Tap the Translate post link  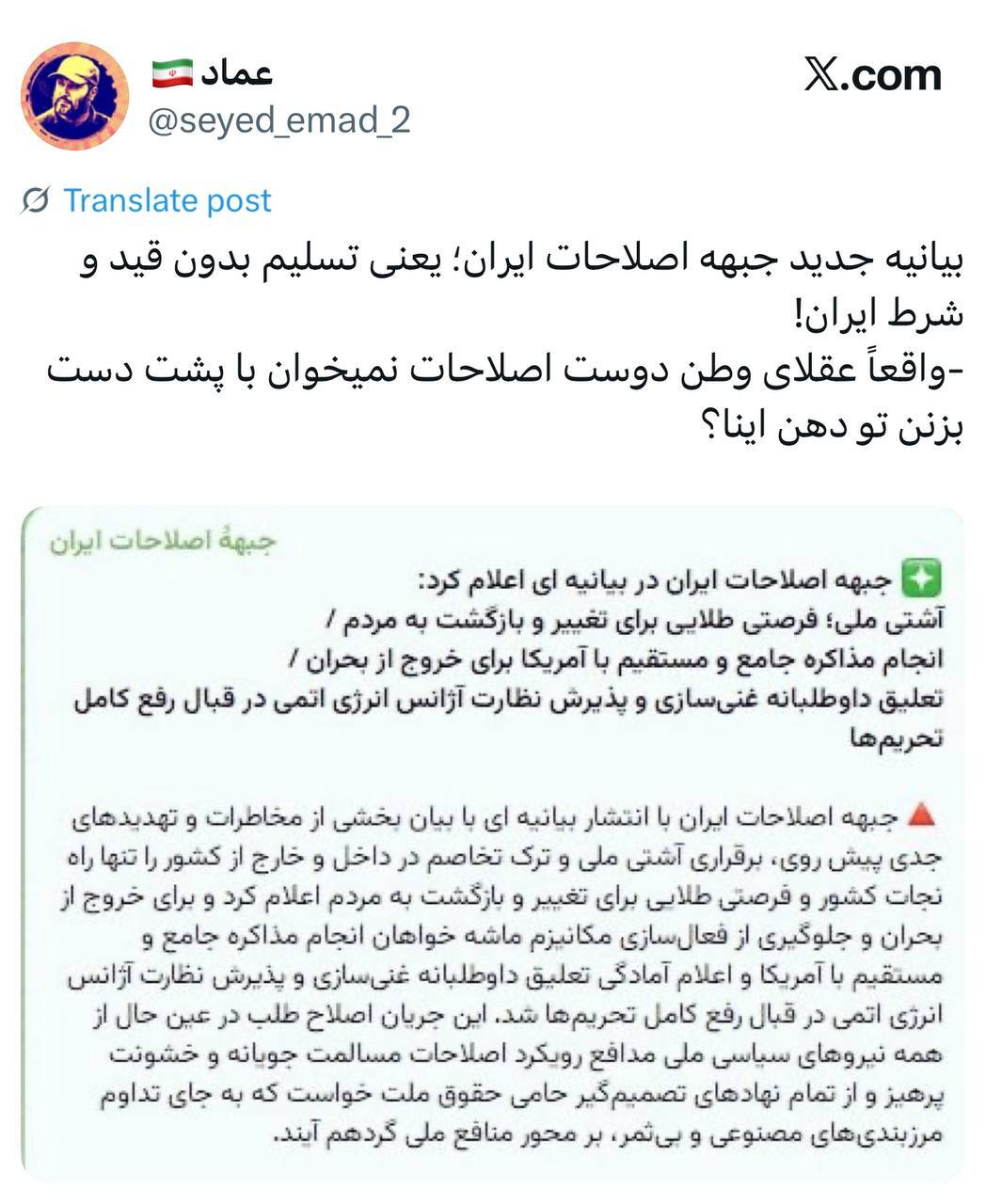click(167, 200)
